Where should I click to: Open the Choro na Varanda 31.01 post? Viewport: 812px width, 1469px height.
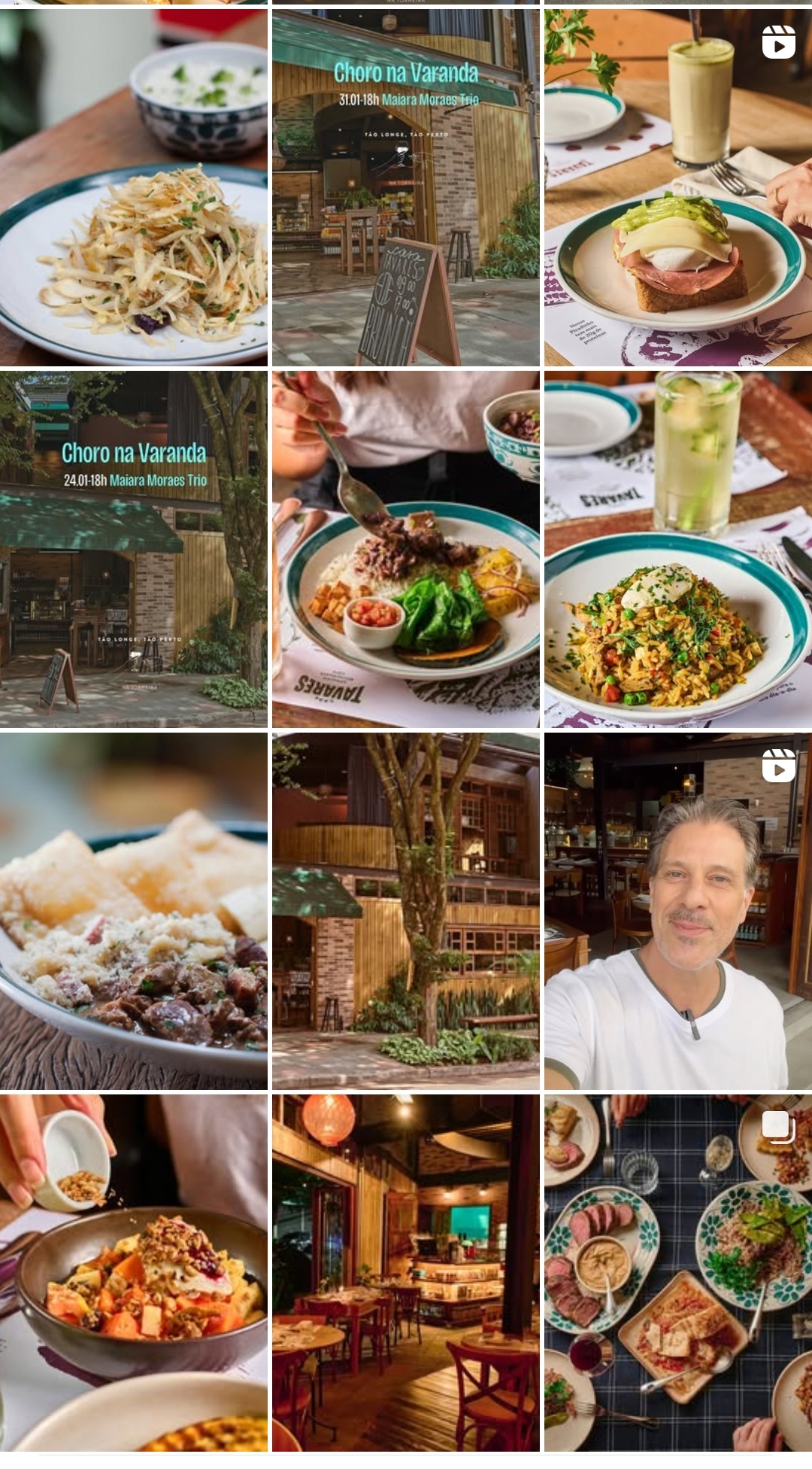(405, 187)
